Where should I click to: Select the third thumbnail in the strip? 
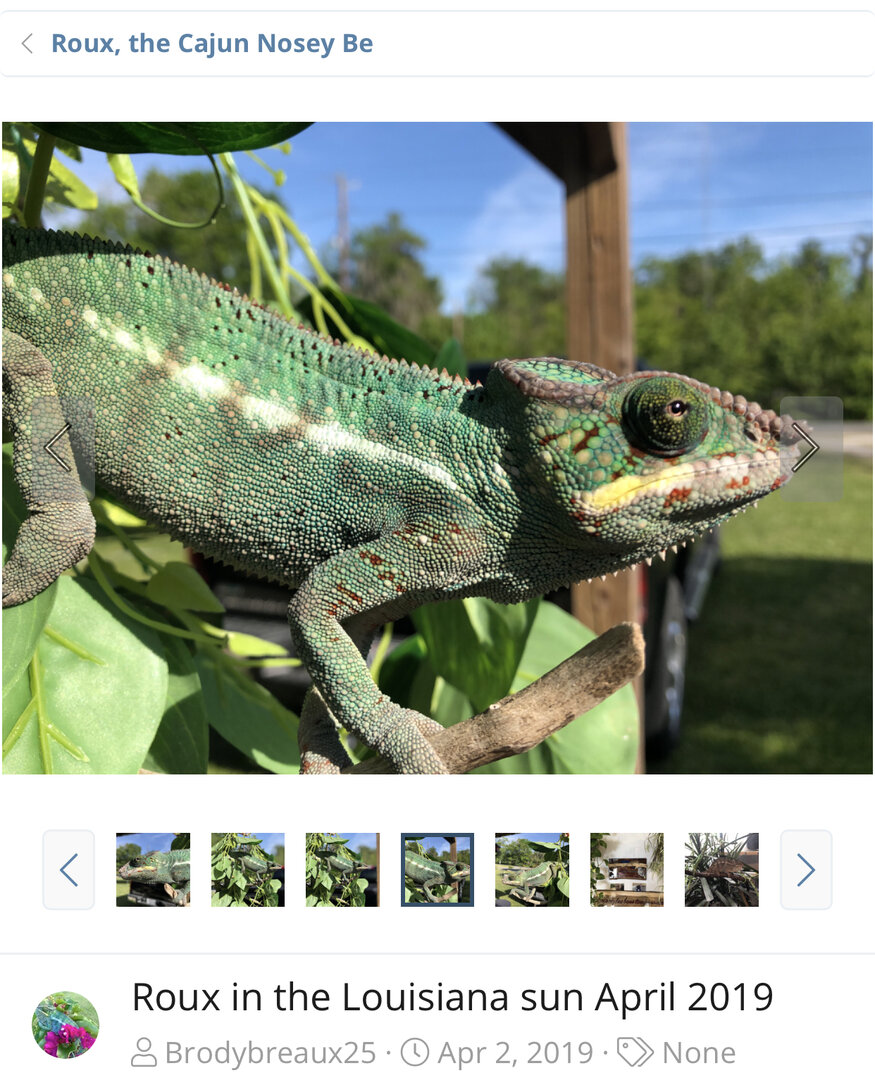[x=342, y=870]
